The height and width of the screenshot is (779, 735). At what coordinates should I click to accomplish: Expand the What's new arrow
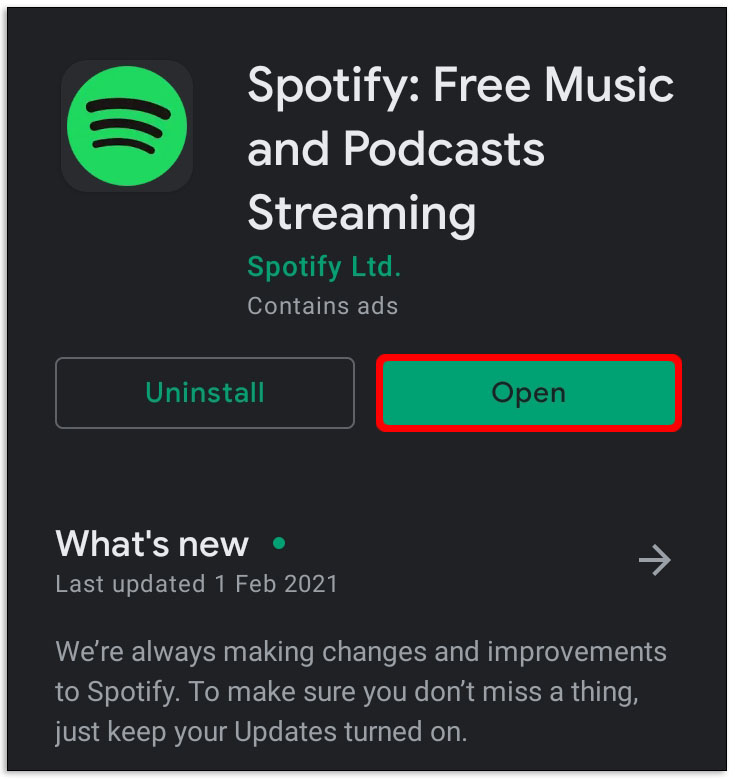[x=654, y=560]
